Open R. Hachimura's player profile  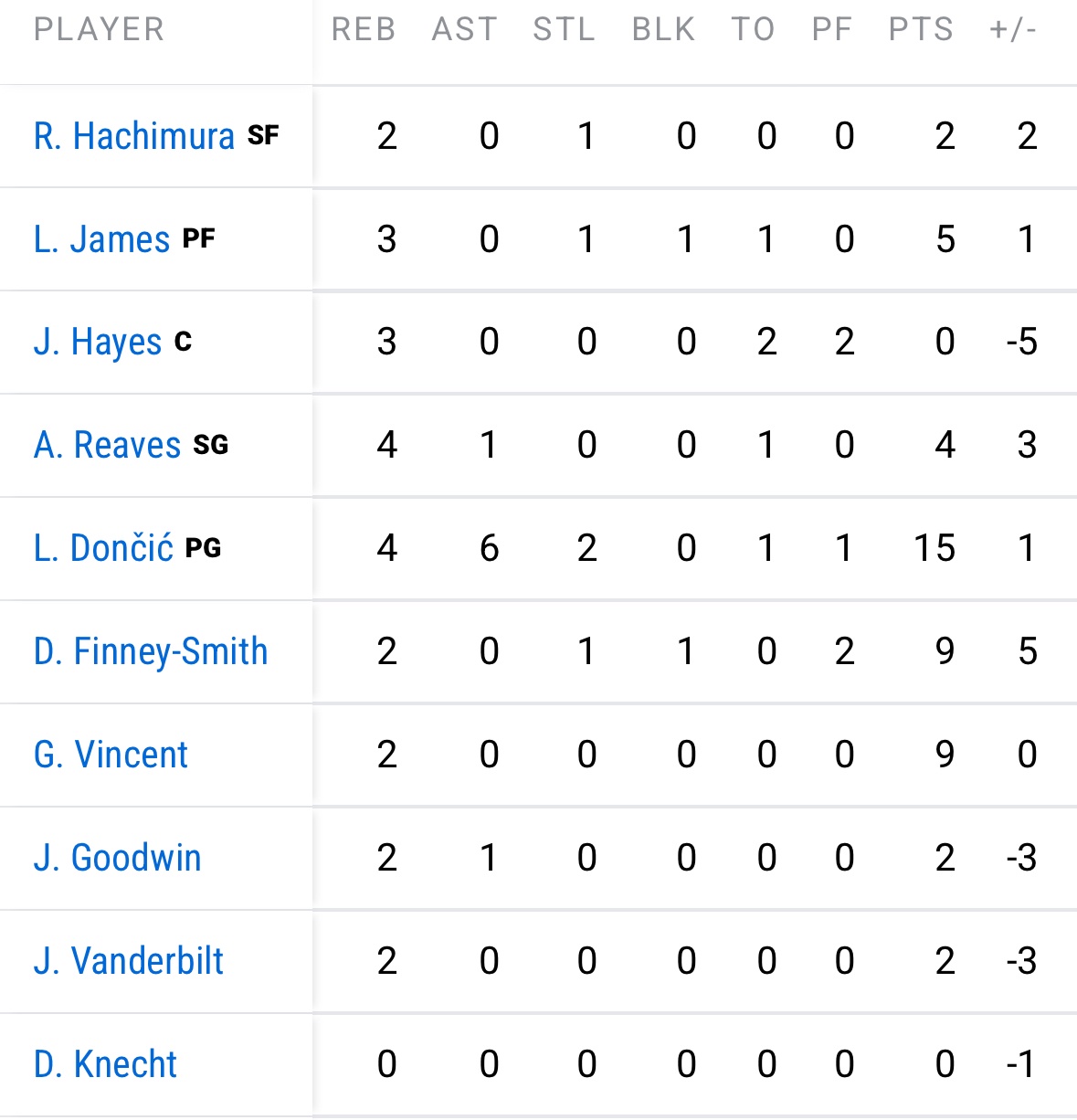coord(134,137)
